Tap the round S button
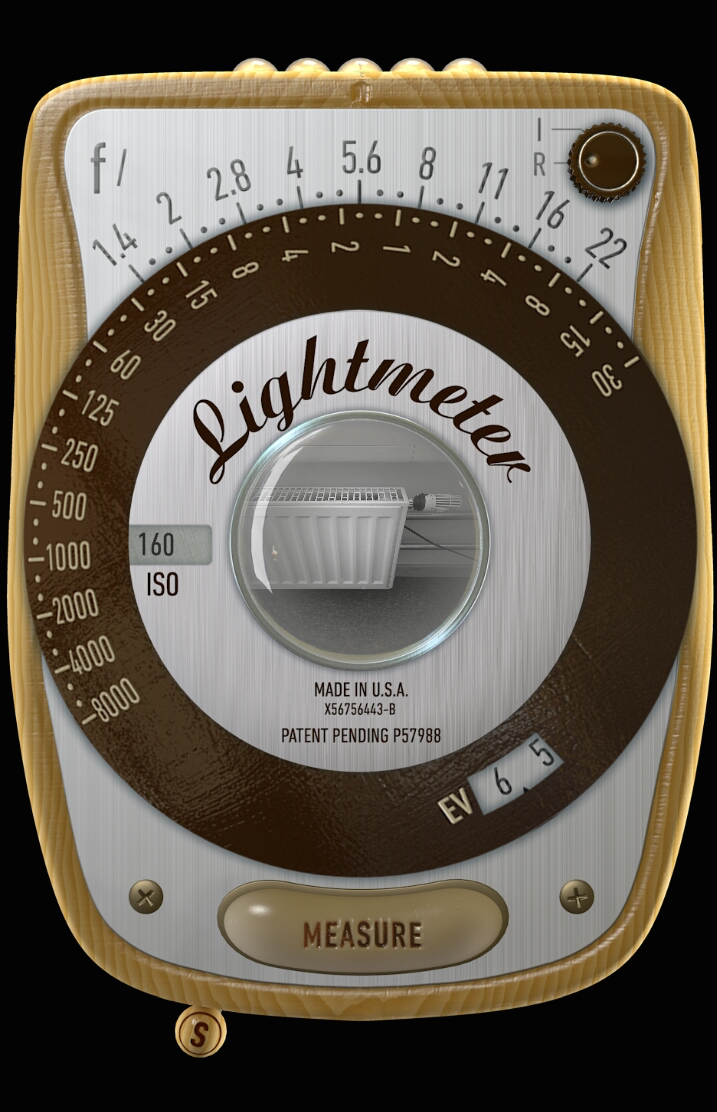The width and height of the screenshot is (717, 1112). tap(200, 1033)
